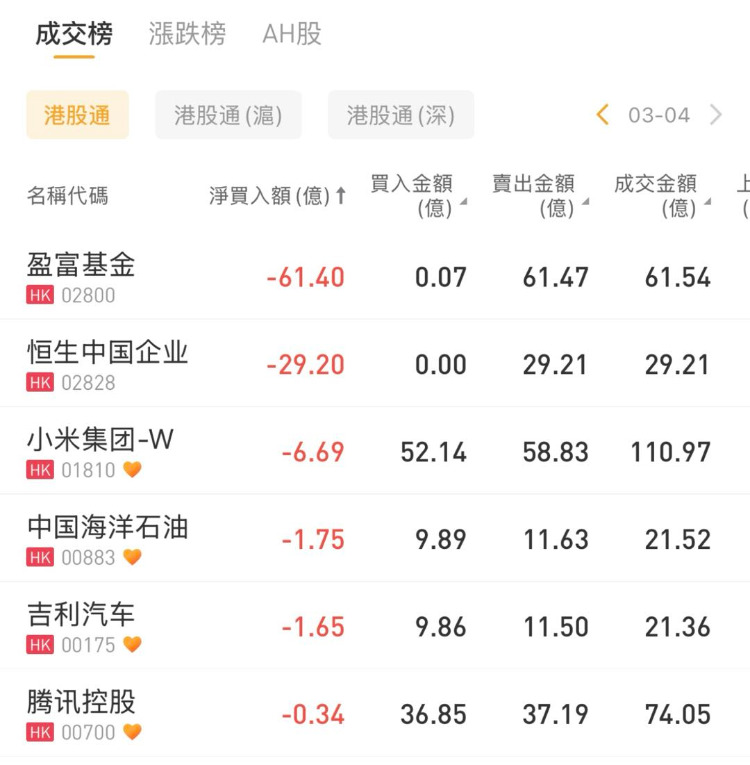Select the 成交榜 tab
750x765 pixels.
(74, 34)
